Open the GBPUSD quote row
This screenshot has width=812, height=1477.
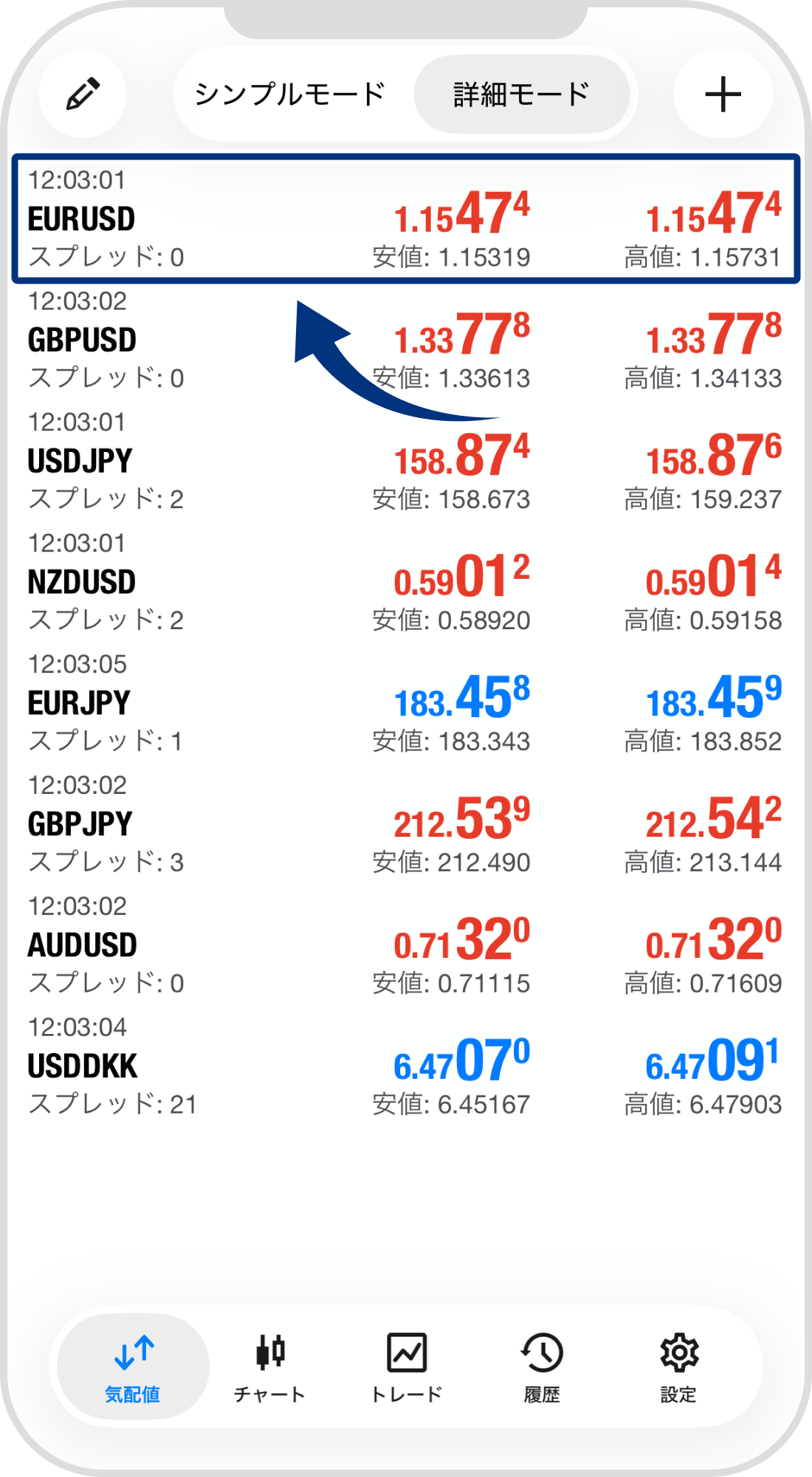point(82,340)
